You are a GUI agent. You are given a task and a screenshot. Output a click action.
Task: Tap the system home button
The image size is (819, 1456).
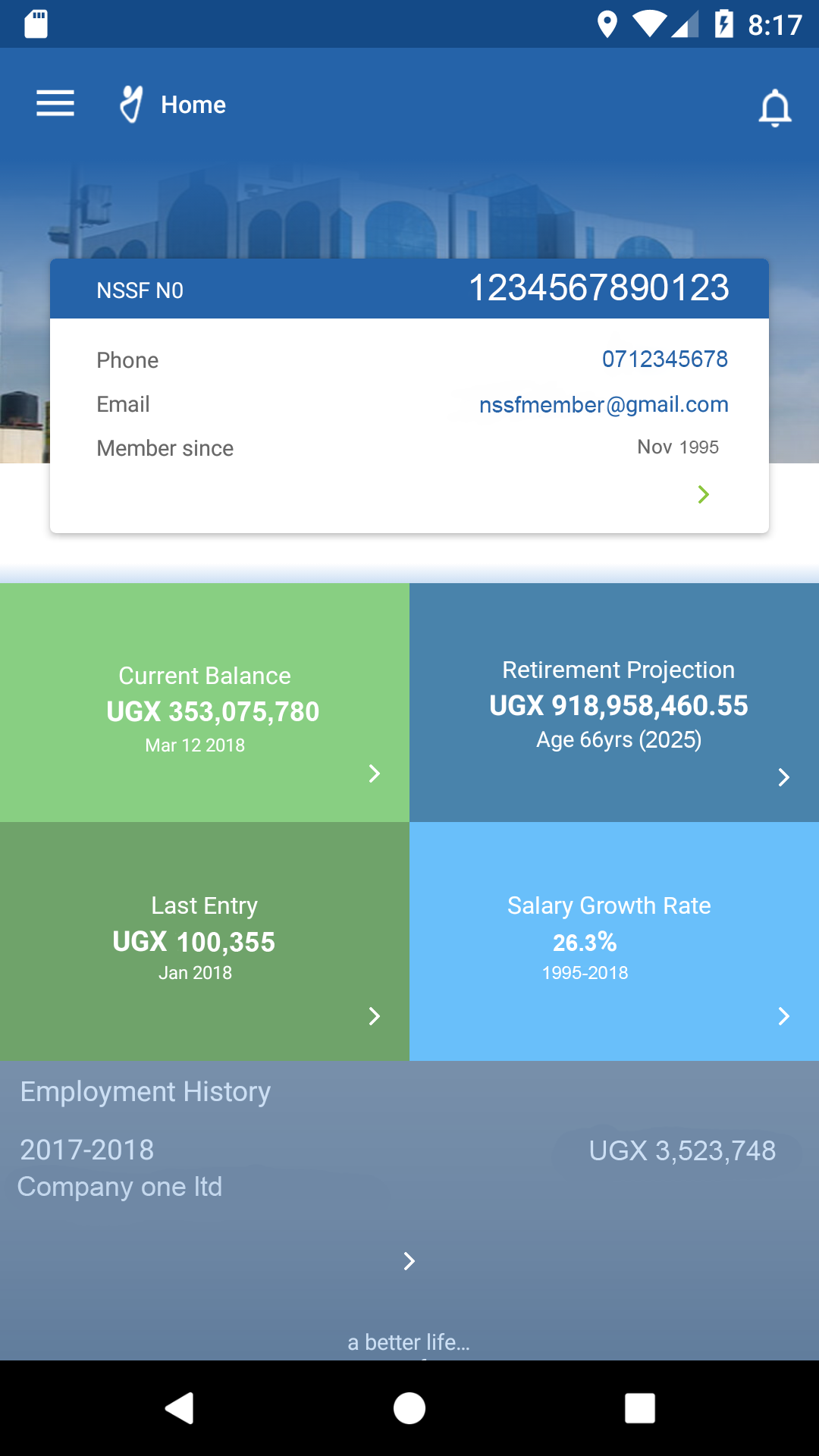409,1408
